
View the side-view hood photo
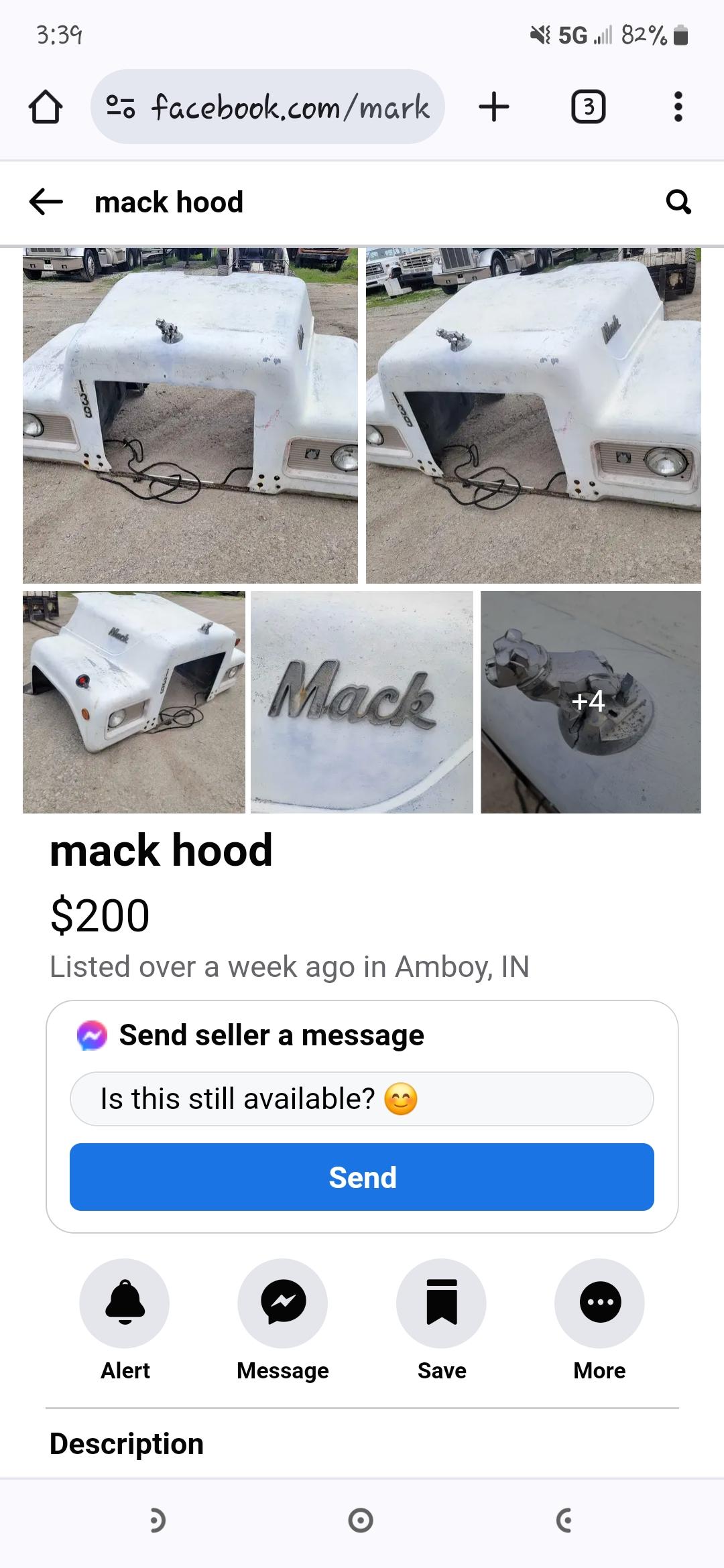click(134, 702)
